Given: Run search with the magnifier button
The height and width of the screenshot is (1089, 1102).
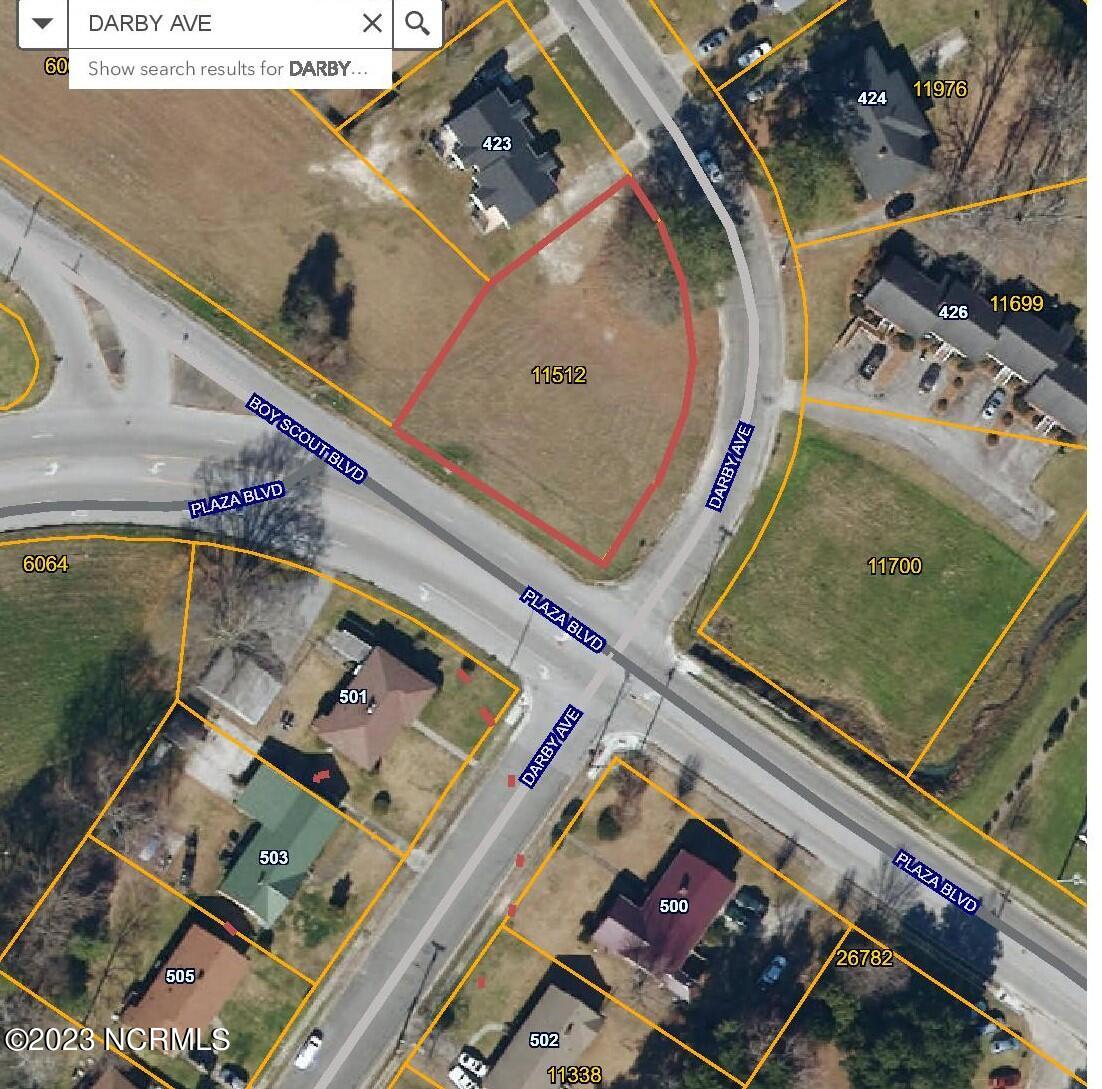Looking at the screenshot, I should point(418,23).
